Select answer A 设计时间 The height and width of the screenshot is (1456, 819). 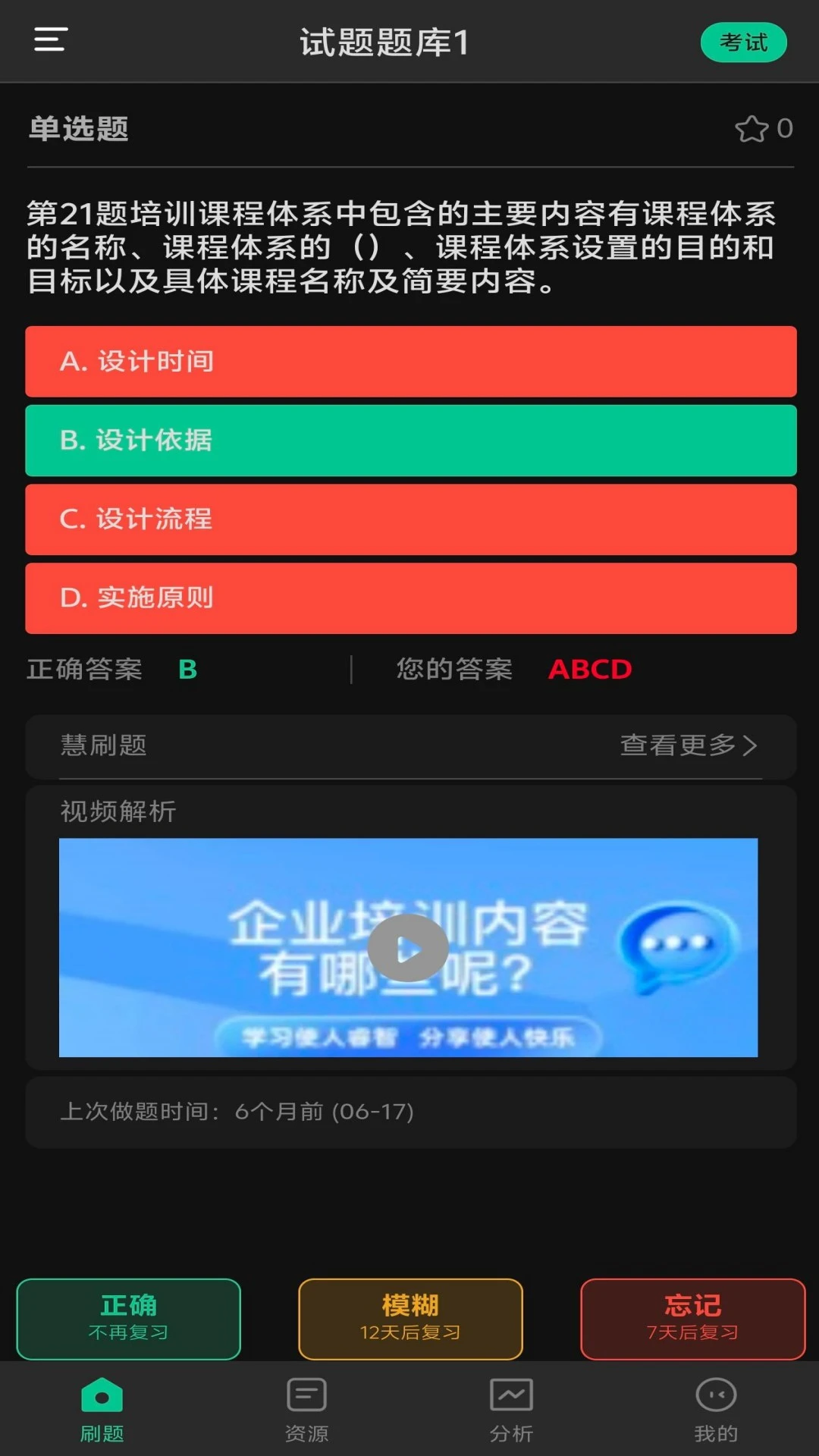point(409,362)
